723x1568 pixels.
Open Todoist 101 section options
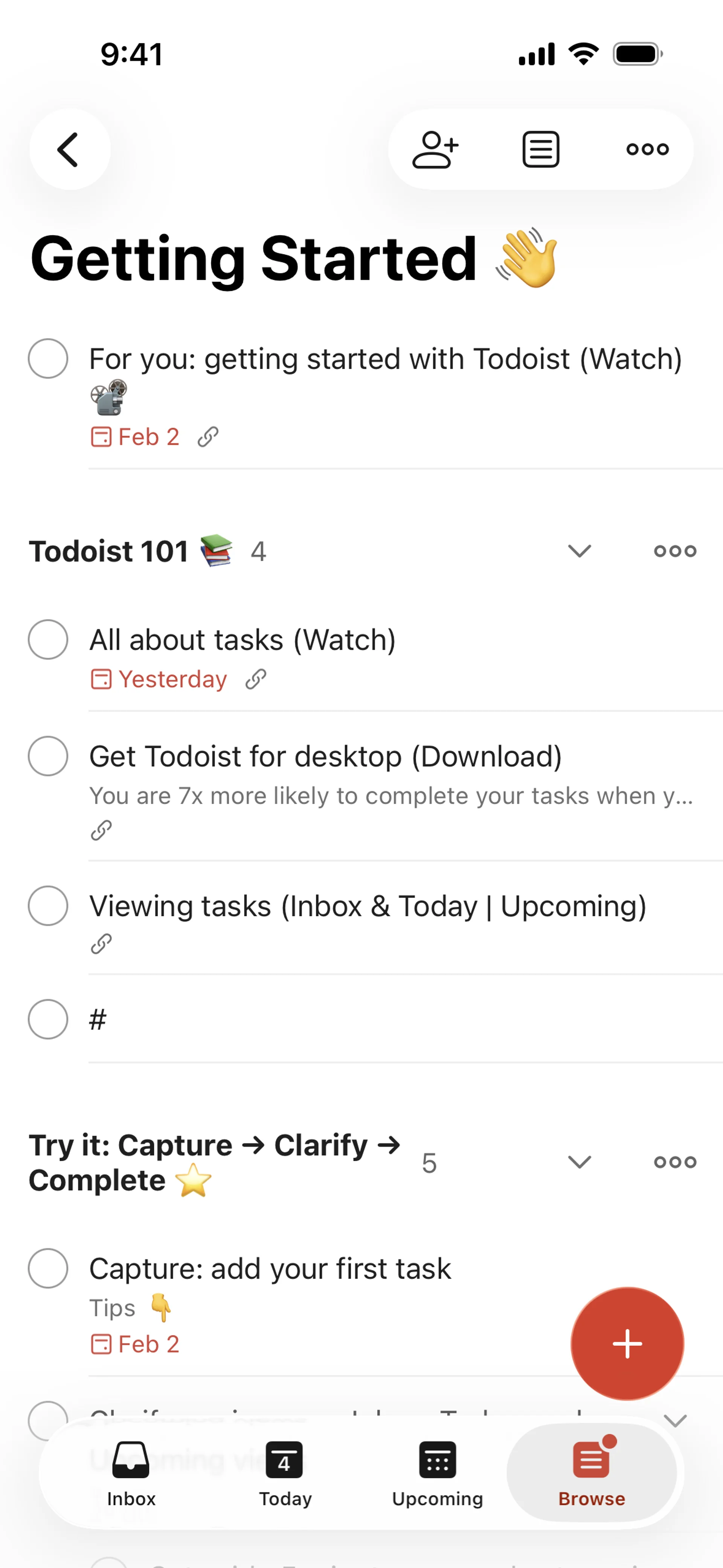(674, 551)
